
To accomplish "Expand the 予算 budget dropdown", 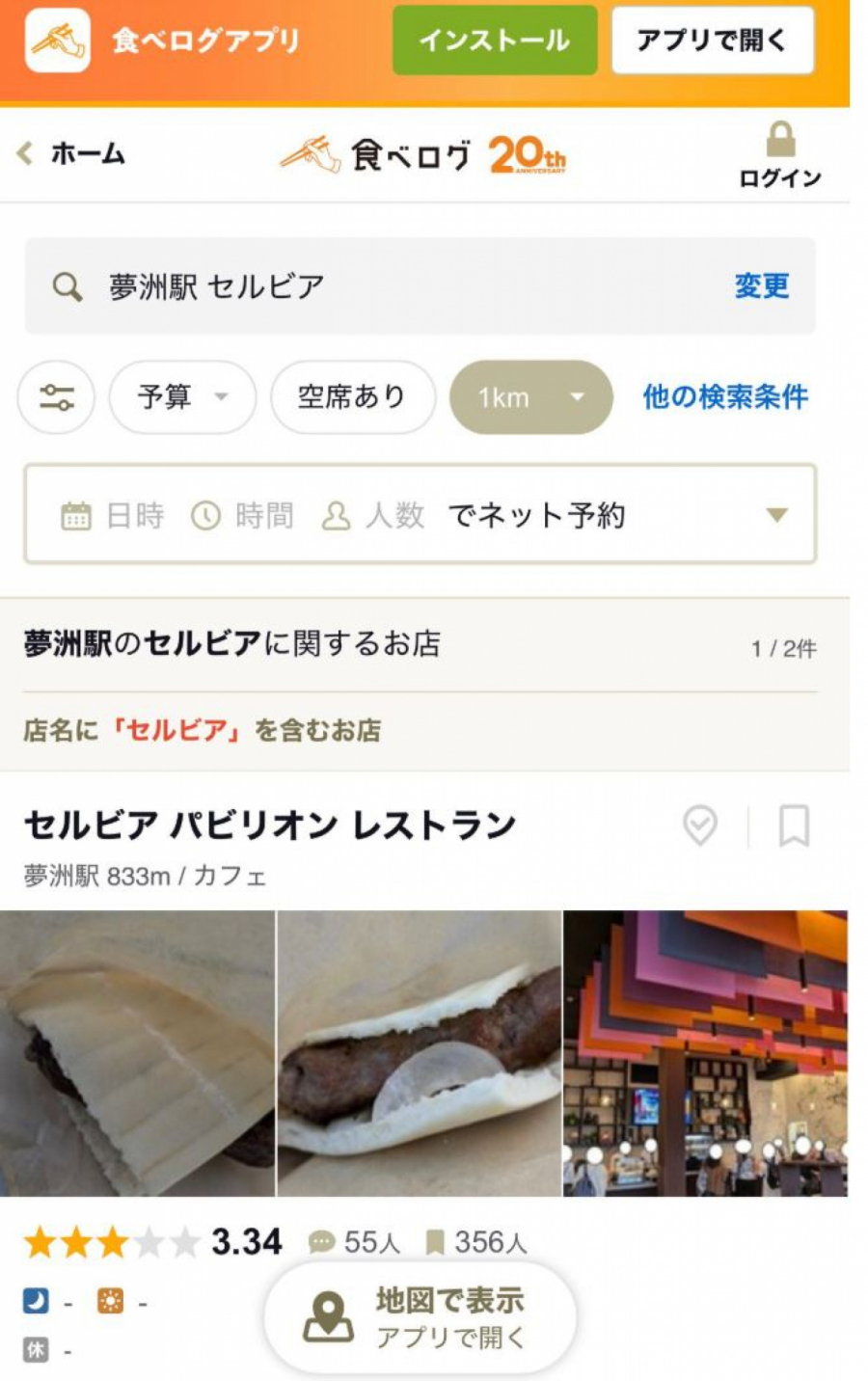I will tap(182, 397).
